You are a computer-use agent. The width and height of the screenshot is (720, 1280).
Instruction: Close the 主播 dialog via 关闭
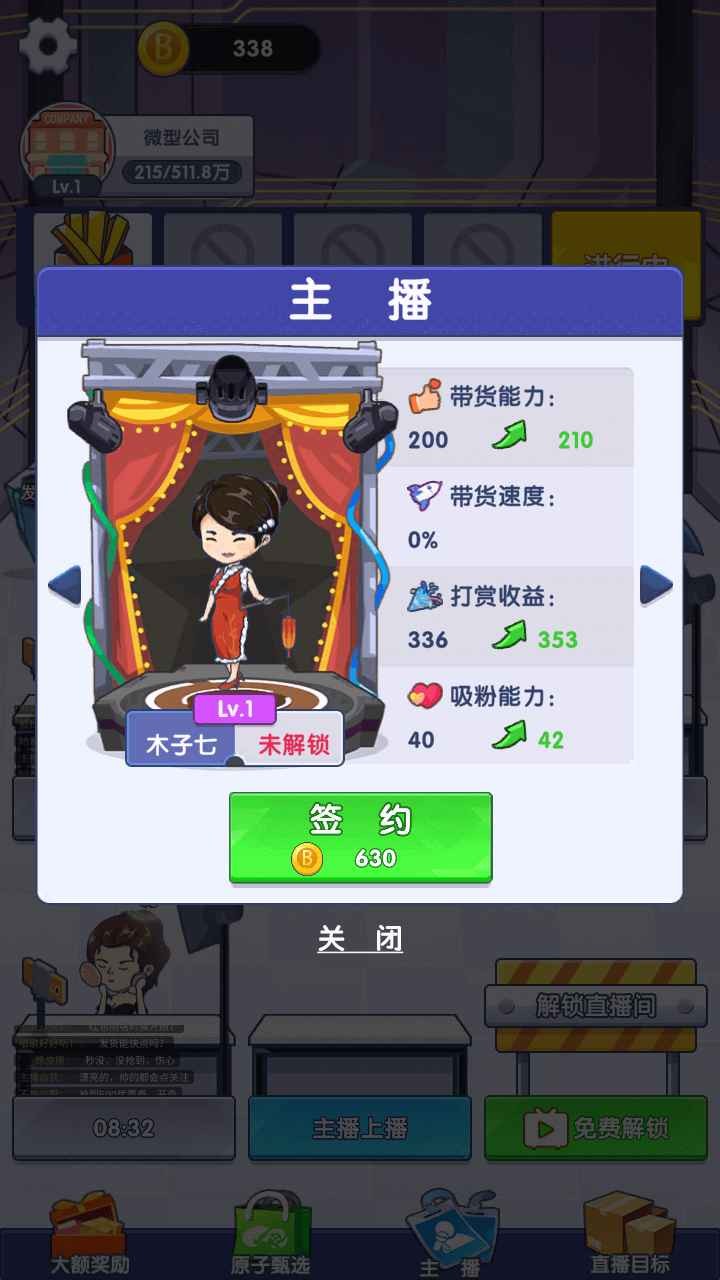(x=360, y=939)
